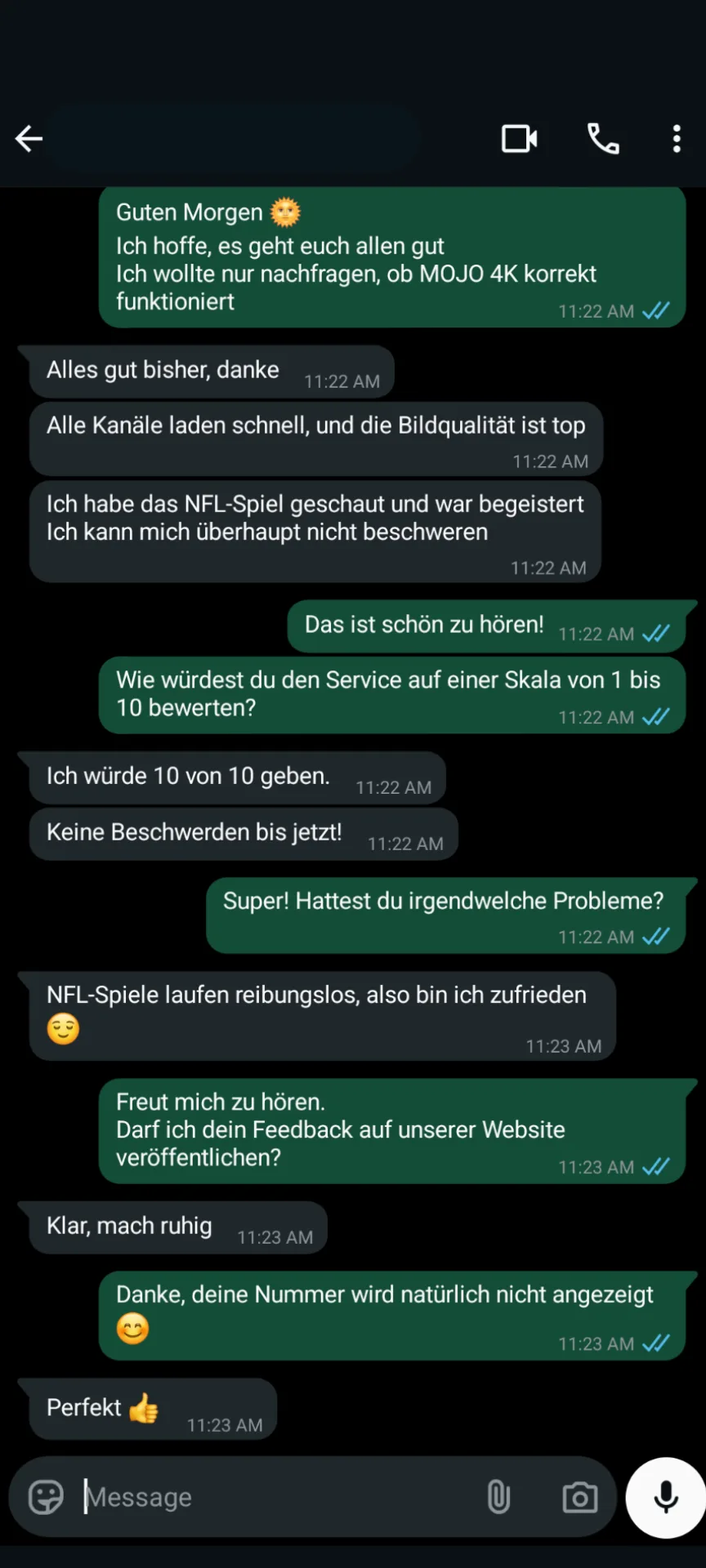The image size is (706, 1568).
Task: Tap the microphone voice message button
Action: point(666,1497)
